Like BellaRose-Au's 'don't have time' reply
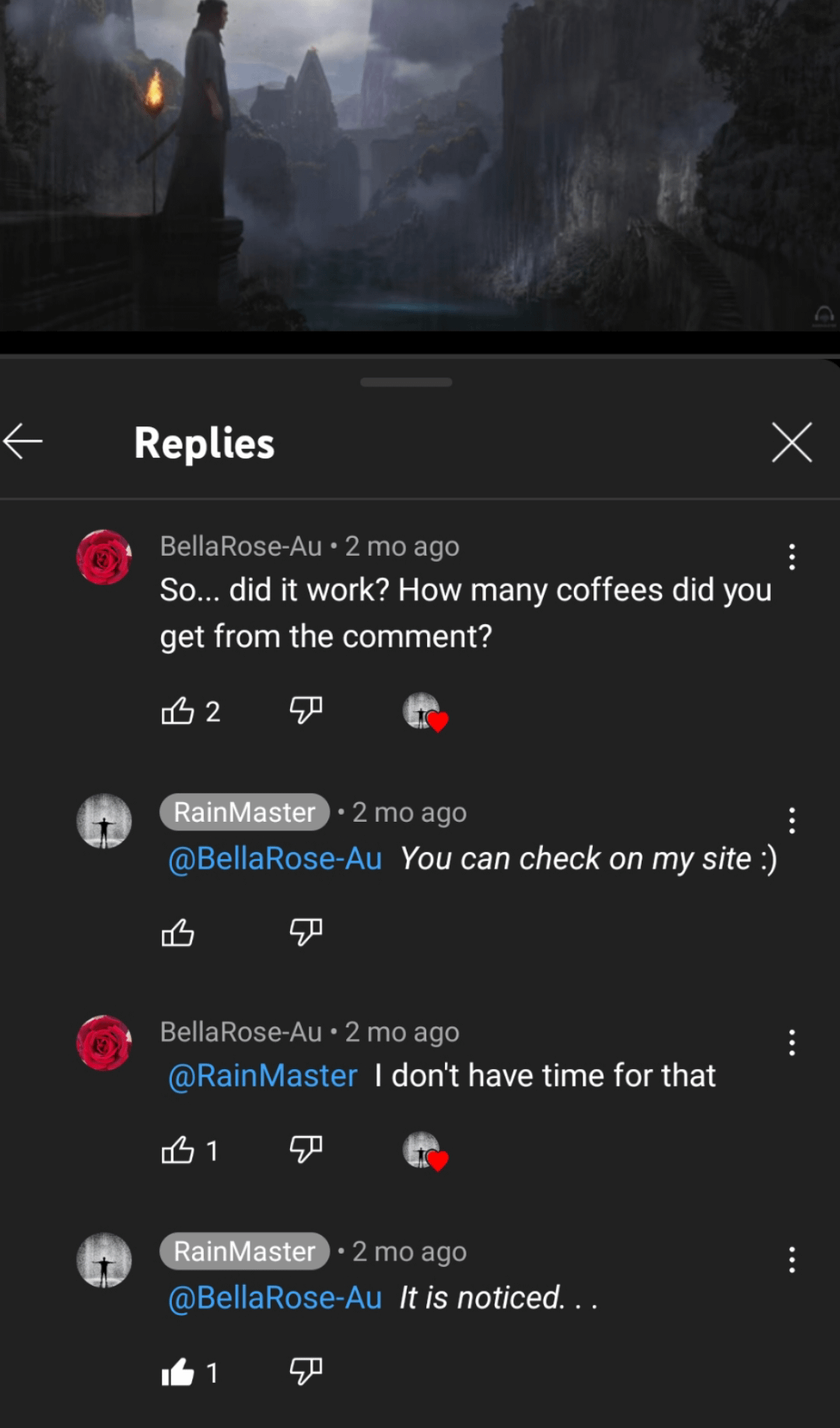 (177, 1149)
